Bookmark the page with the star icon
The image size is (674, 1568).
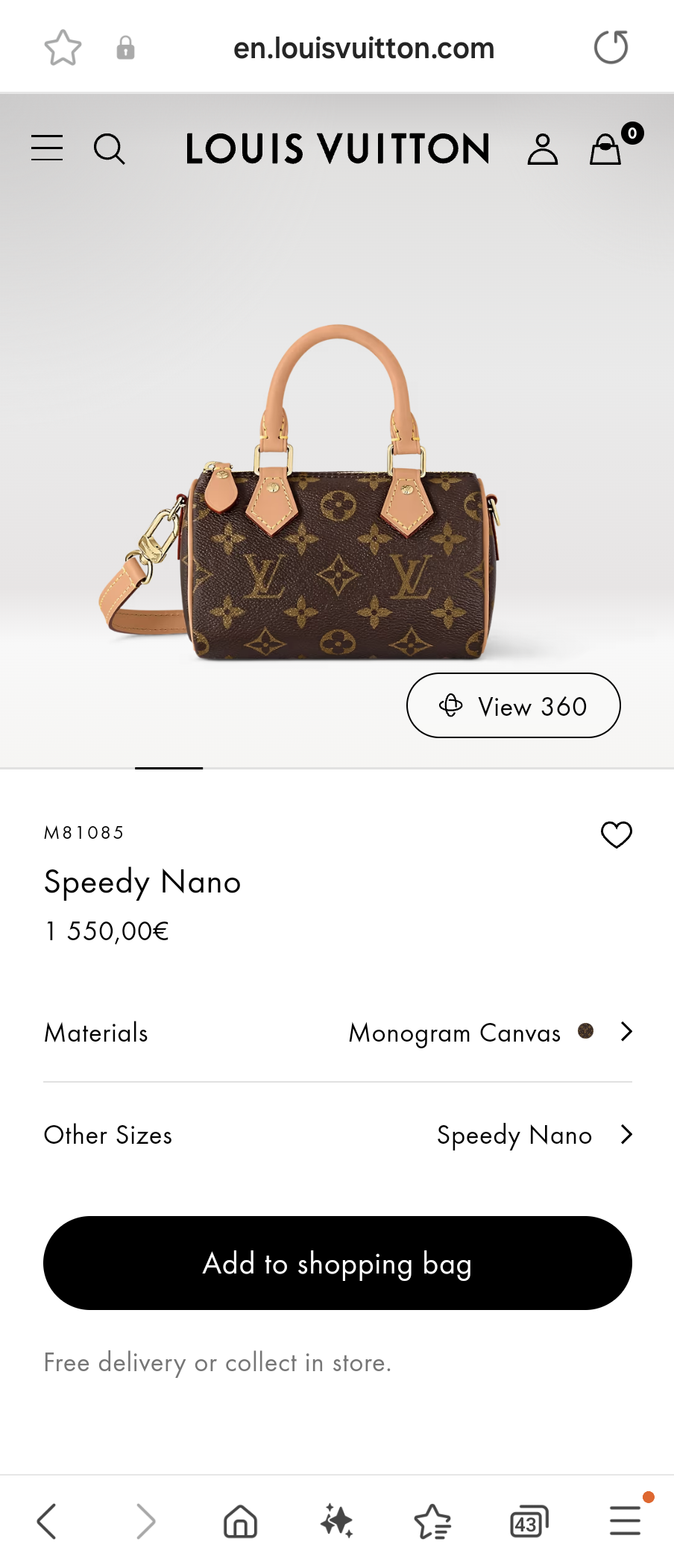point(63,46)
